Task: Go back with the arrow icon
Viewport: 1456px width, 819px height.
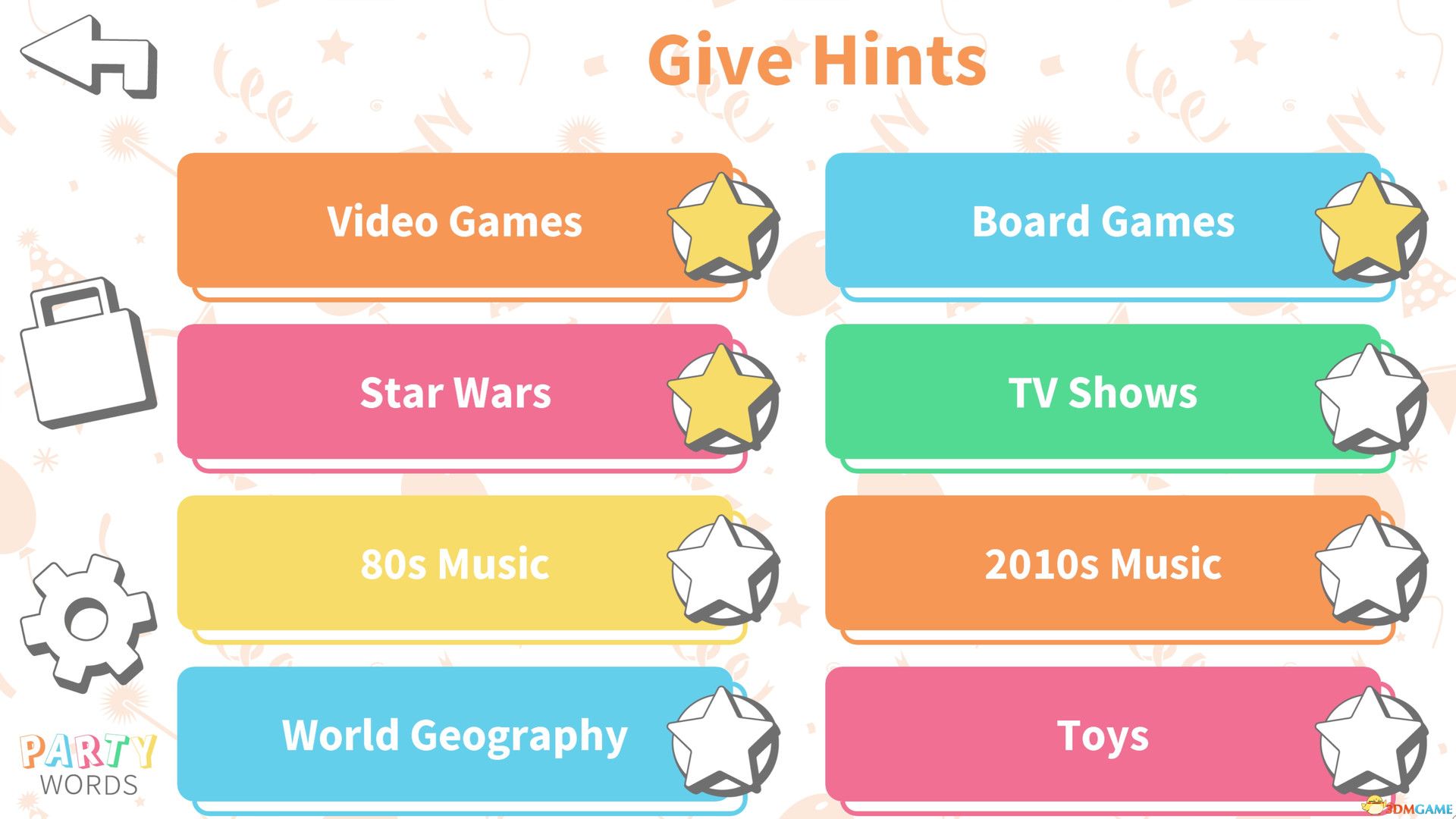Action: click(87, 57)
